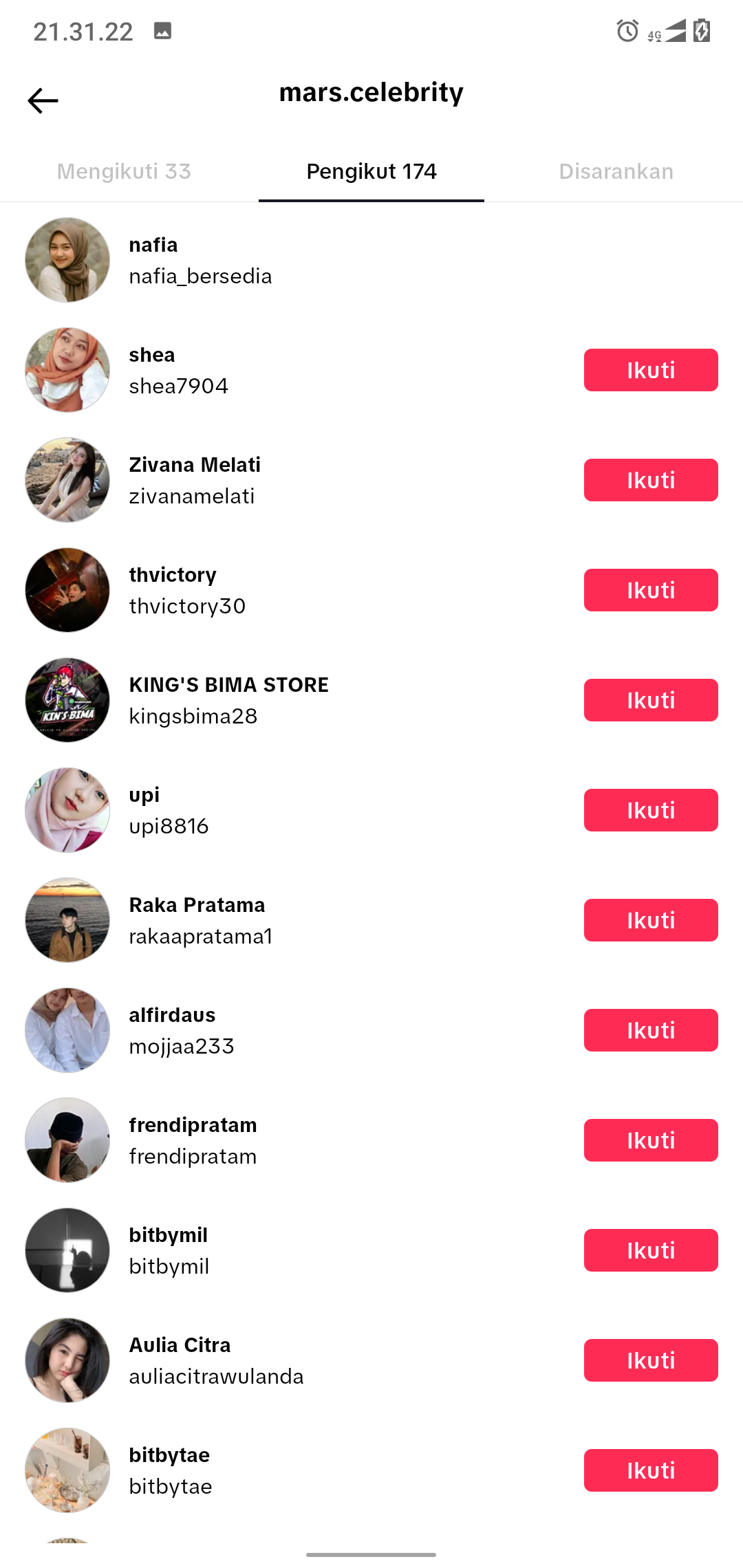Go back using the arrow icon

(43, 100)
